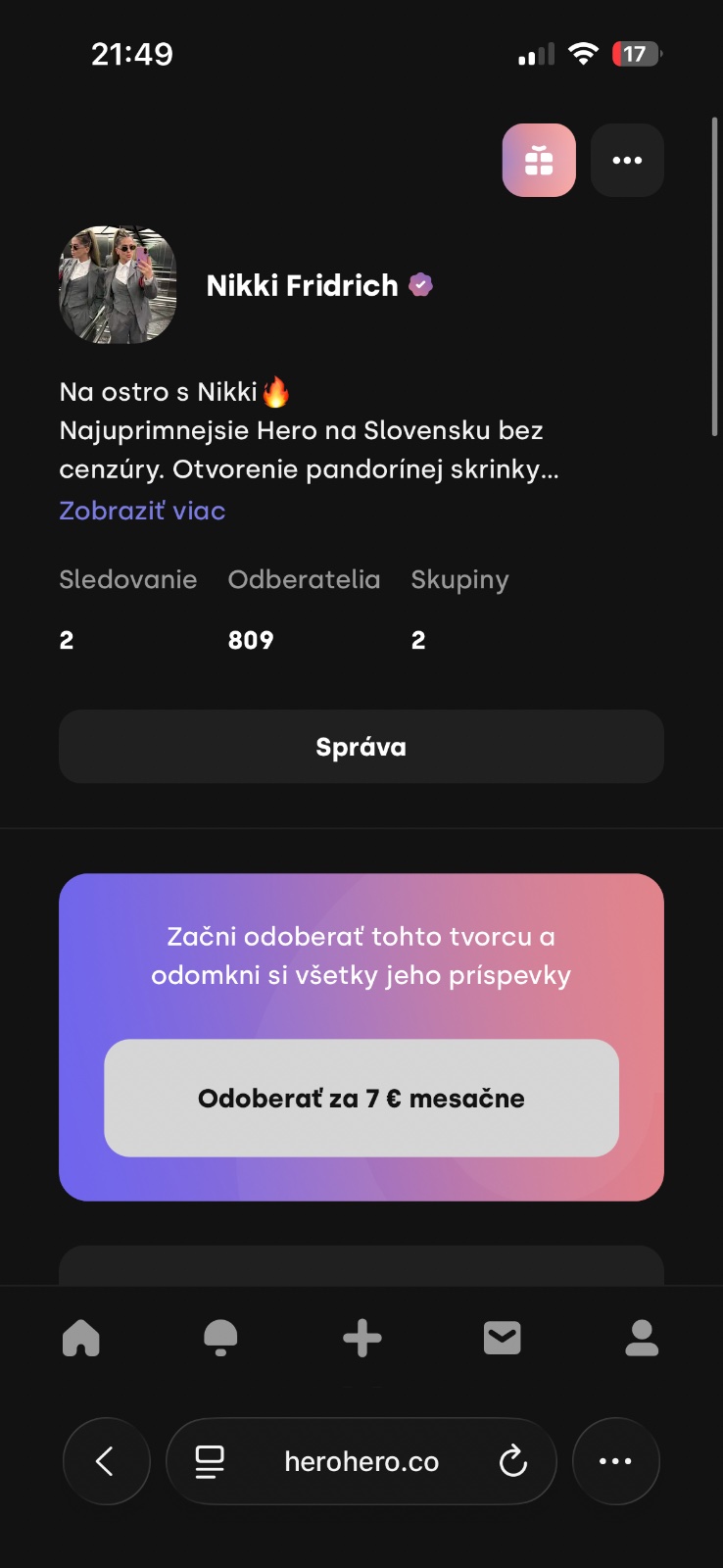Viewport: 723px width, 1568px height.
Task: Reload the herohero.co page
Action: coord(513,1461)
